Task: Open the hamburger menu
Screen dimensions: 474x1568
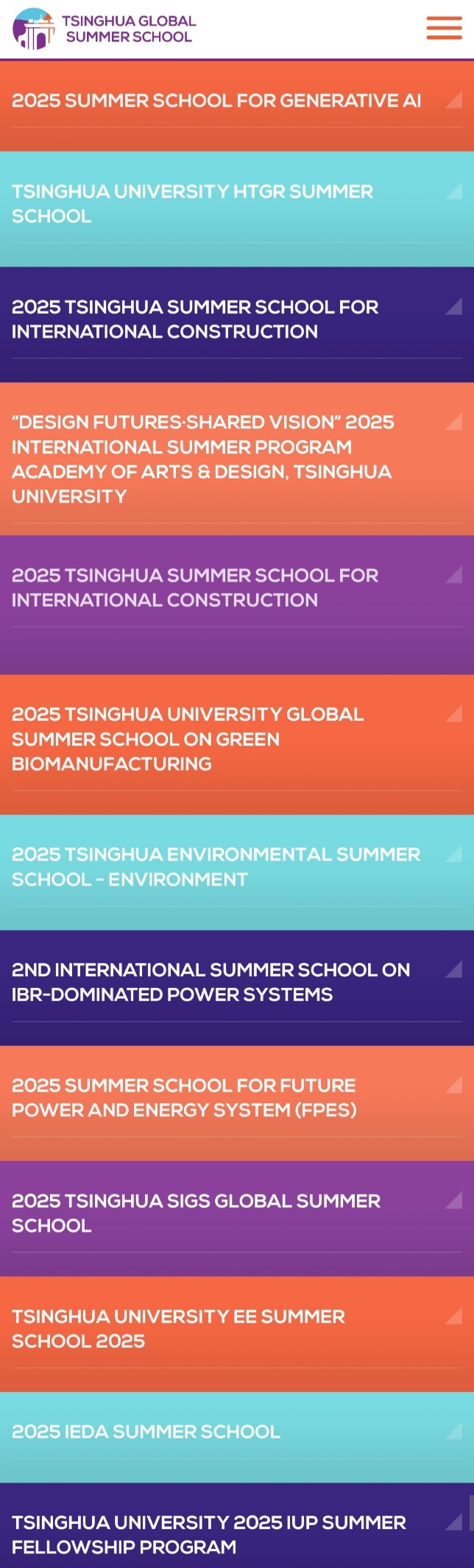Action: click(444, 28)
